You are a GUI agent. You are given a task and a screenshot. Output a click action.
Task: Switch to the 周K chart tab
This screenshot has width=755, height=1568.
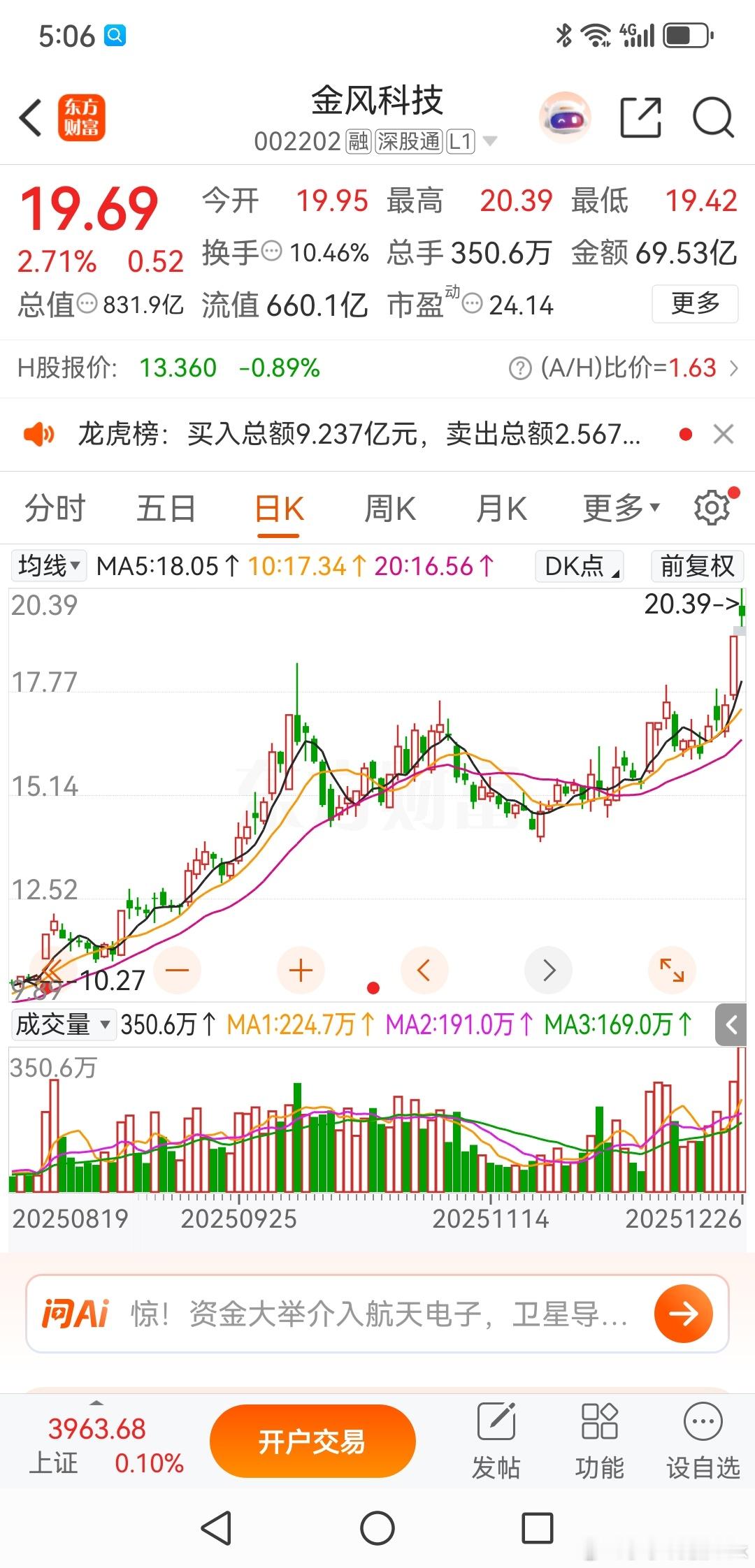pyautogui.click(x=389, y=509)
